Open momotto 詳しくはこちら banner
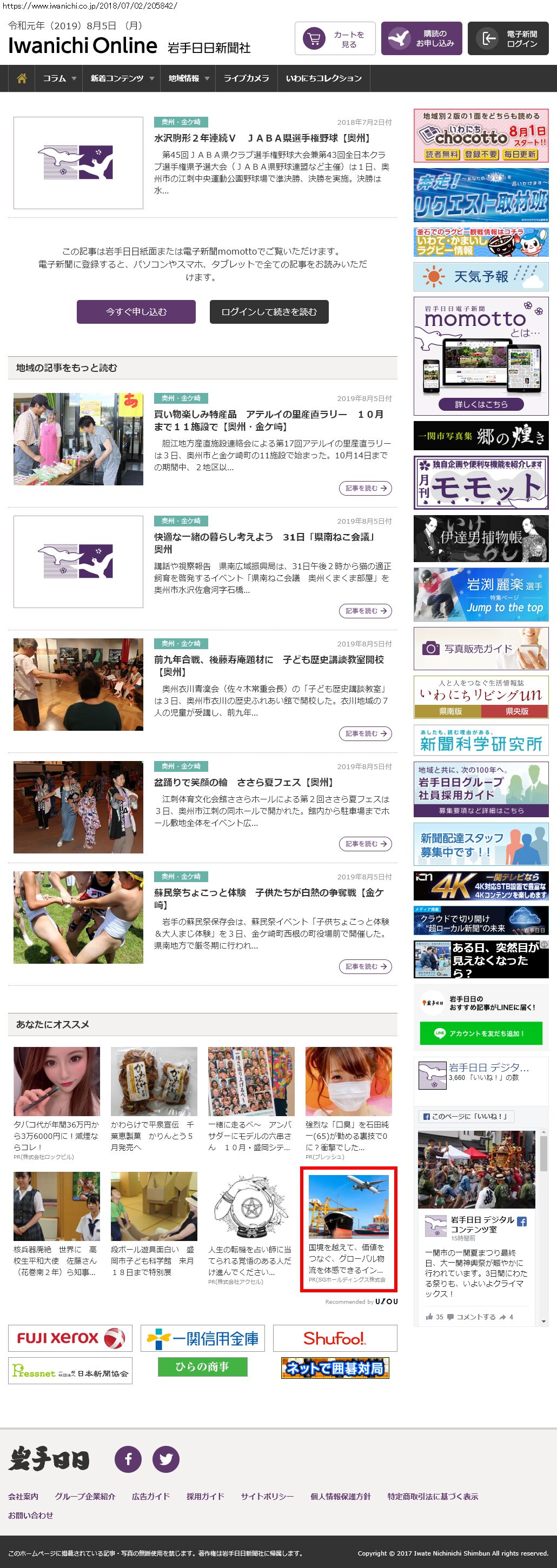The image size is (557, 1568). (x=480, y=404)
